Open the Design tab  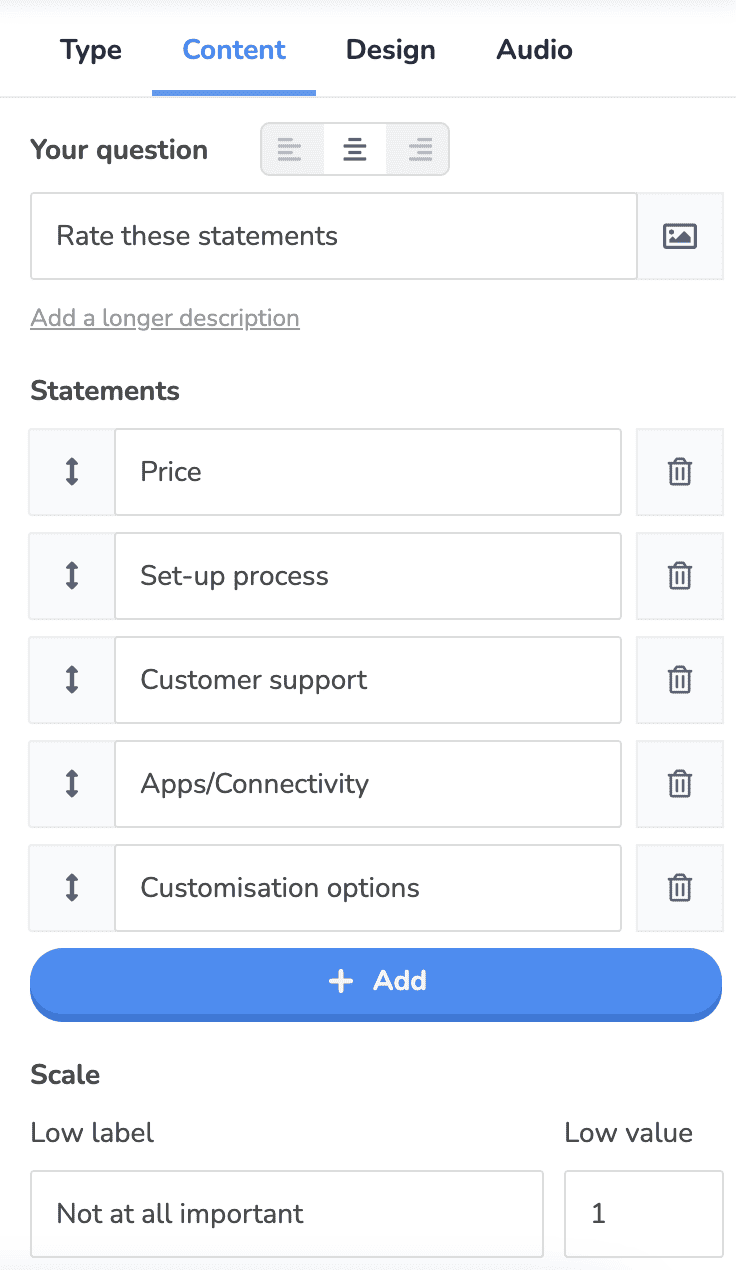391,50
